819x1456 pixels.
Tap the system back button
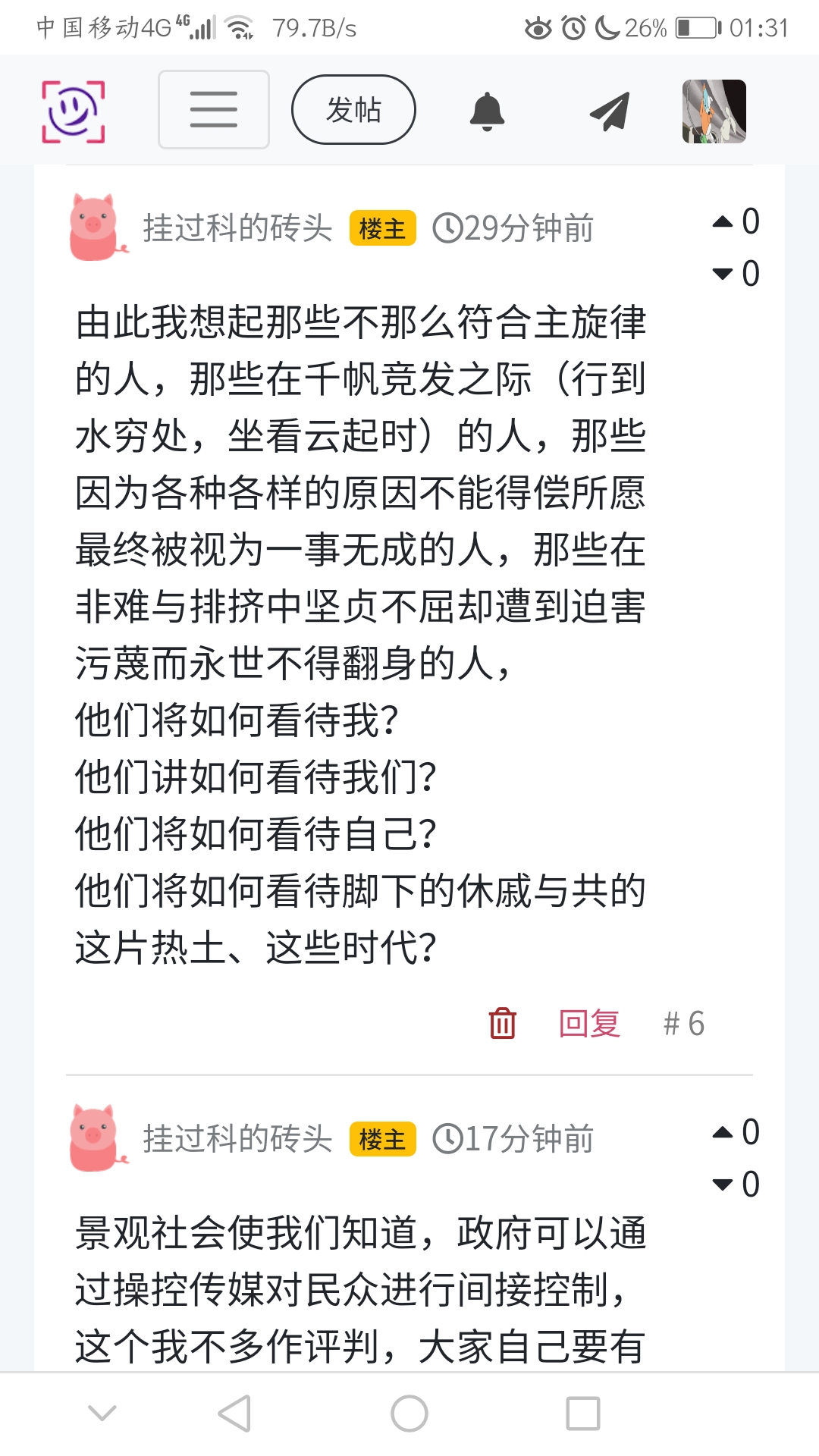pyautogui.click(x=234, y=1414)
